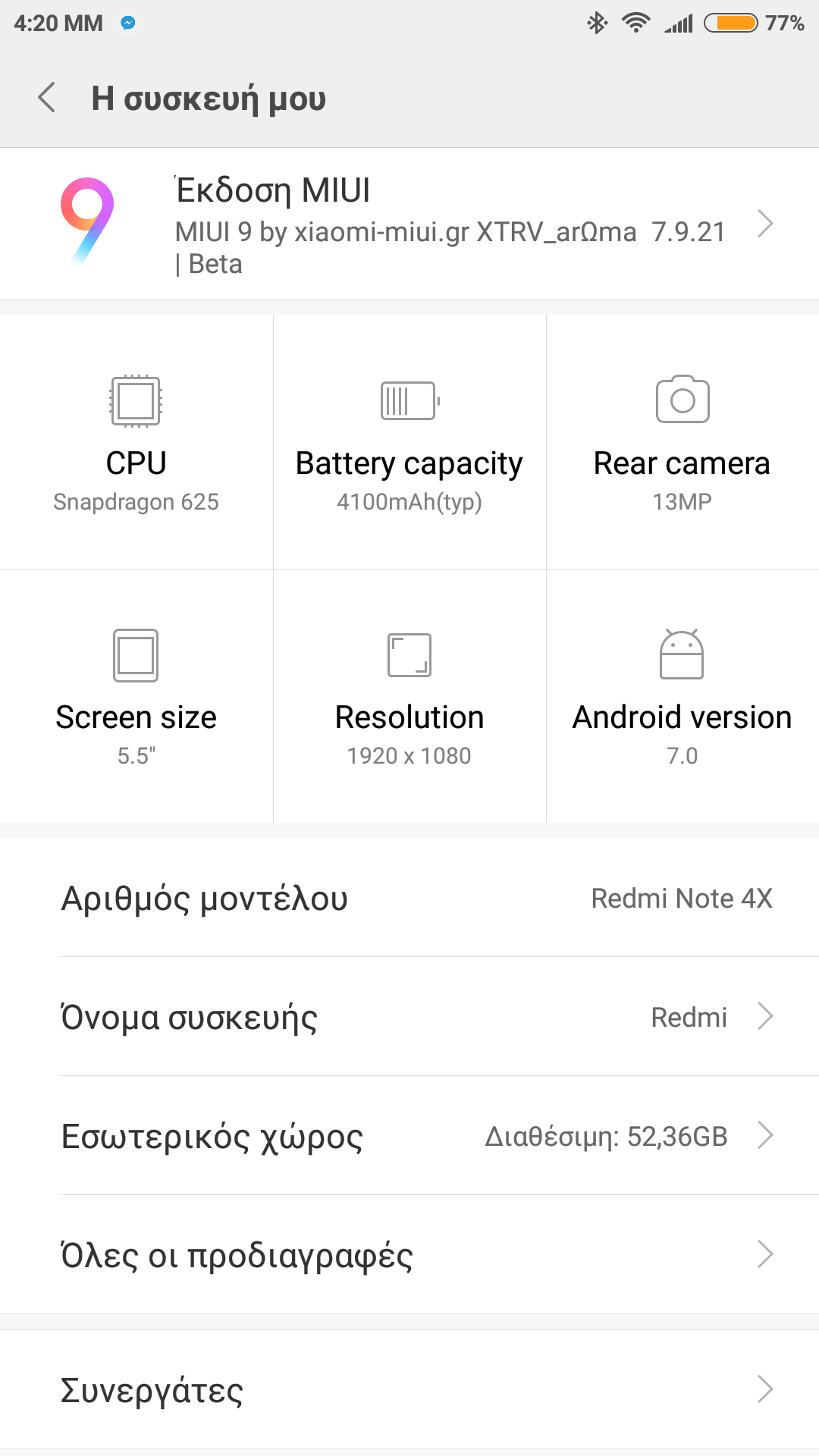Open the Έκδοση MIUI version row
Screen dimensions: 819x1456
coord(409,224)
